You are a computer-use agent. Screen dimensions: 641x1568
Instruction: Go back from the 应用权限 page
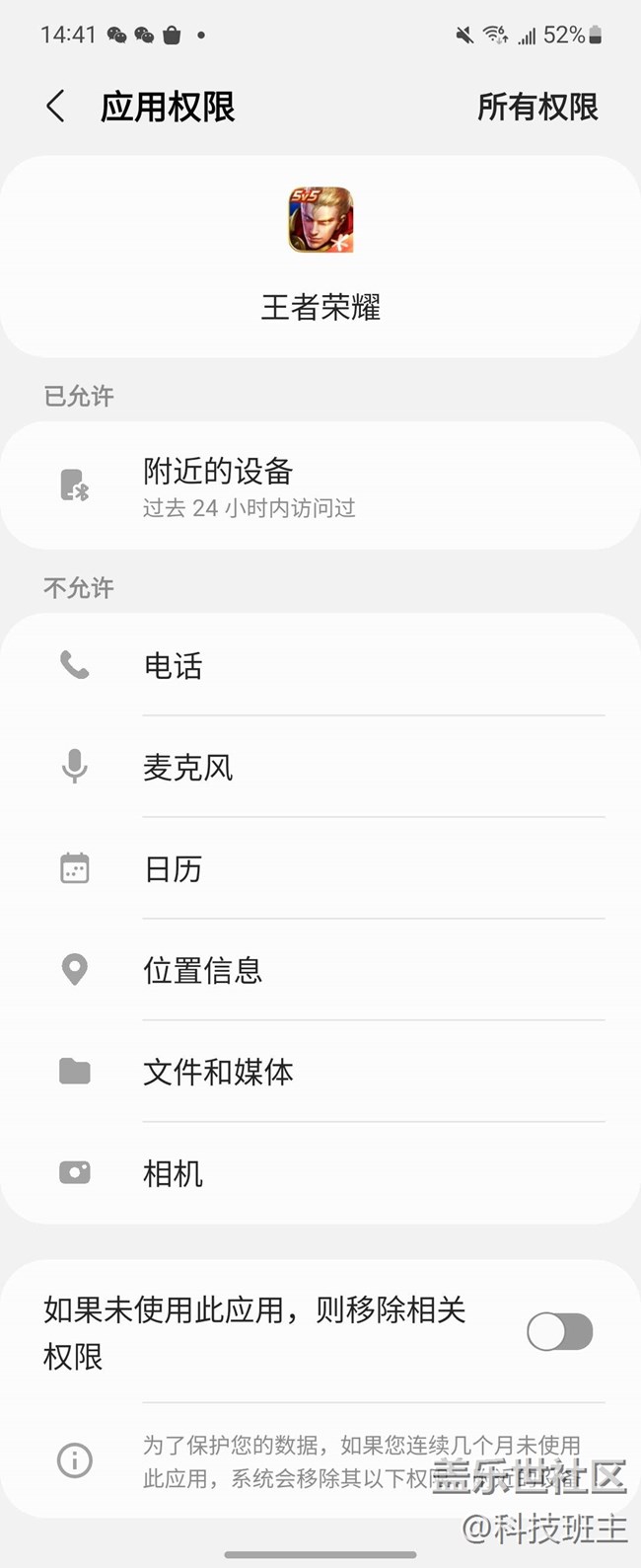56,107
